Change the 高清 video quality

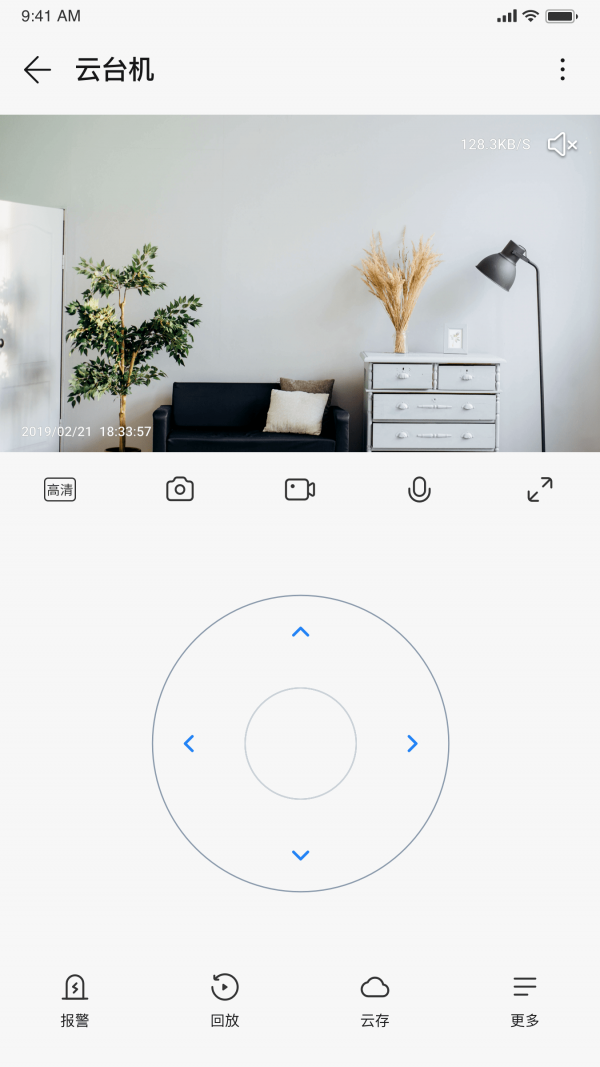(x=60, y=490)
